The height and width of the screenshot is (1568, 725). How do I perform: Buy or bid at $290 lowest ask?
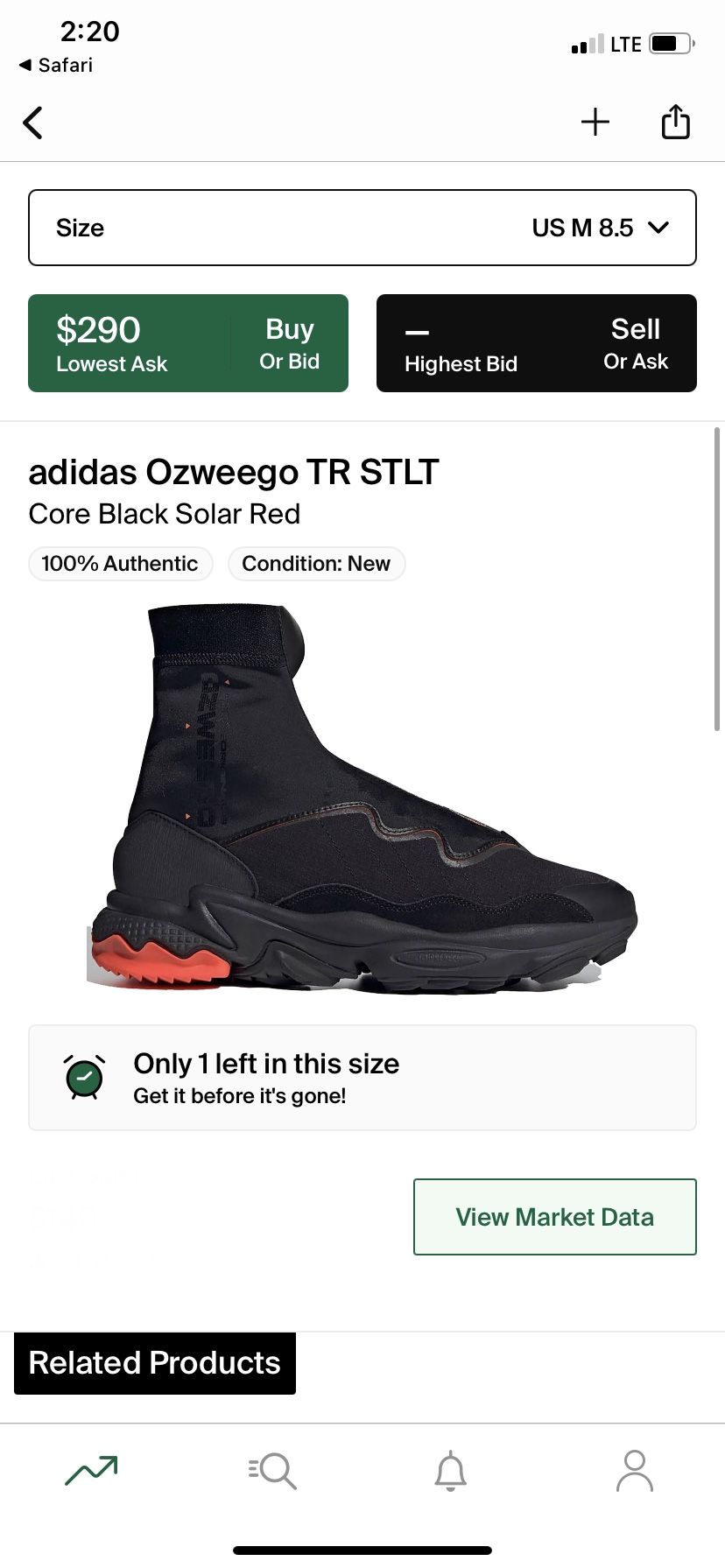pyautogui.click(x=188, y=343)
